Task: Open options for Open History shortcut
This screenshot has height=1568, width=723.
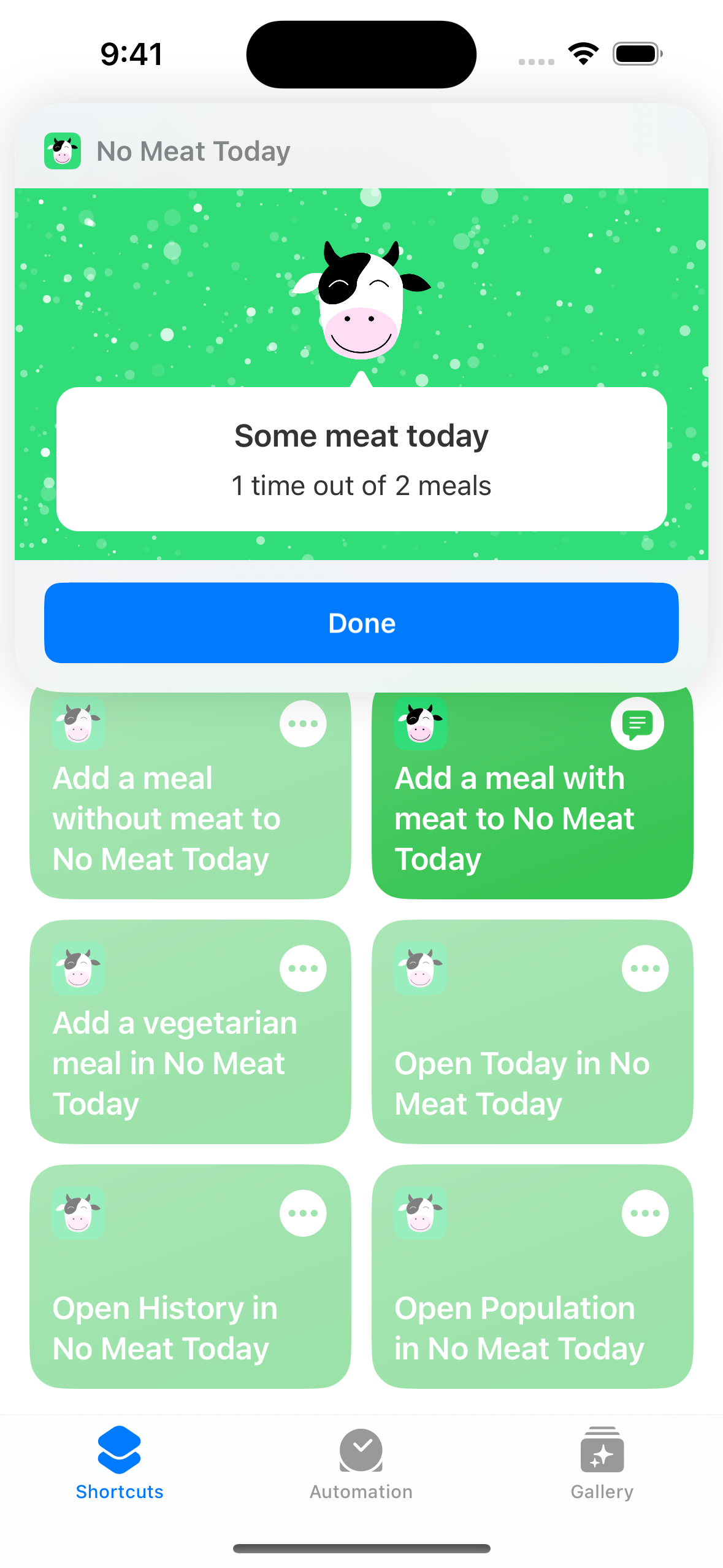Action: [x=303, y=1213]
